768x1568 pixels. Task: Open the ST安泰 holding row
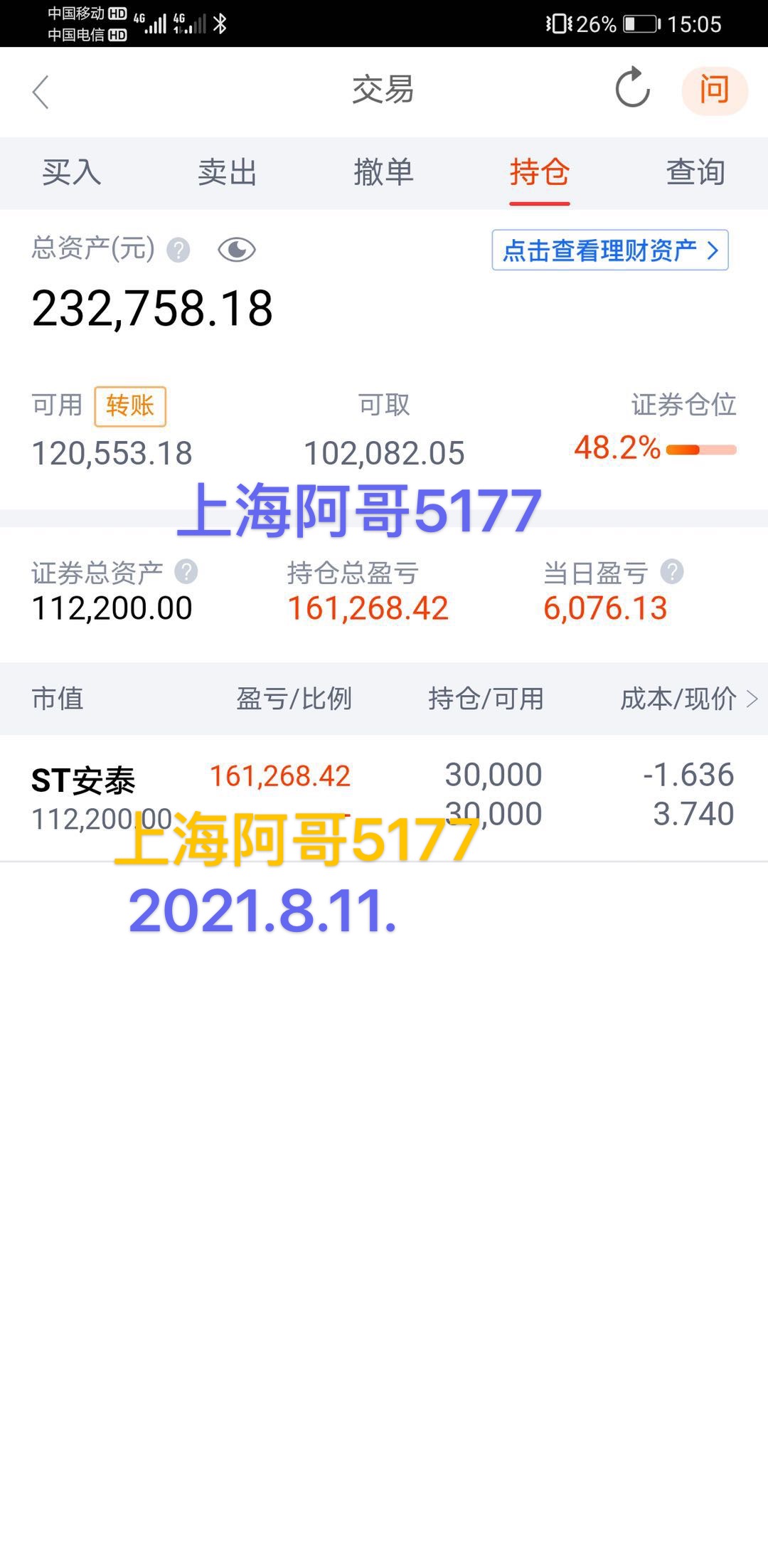384,798
